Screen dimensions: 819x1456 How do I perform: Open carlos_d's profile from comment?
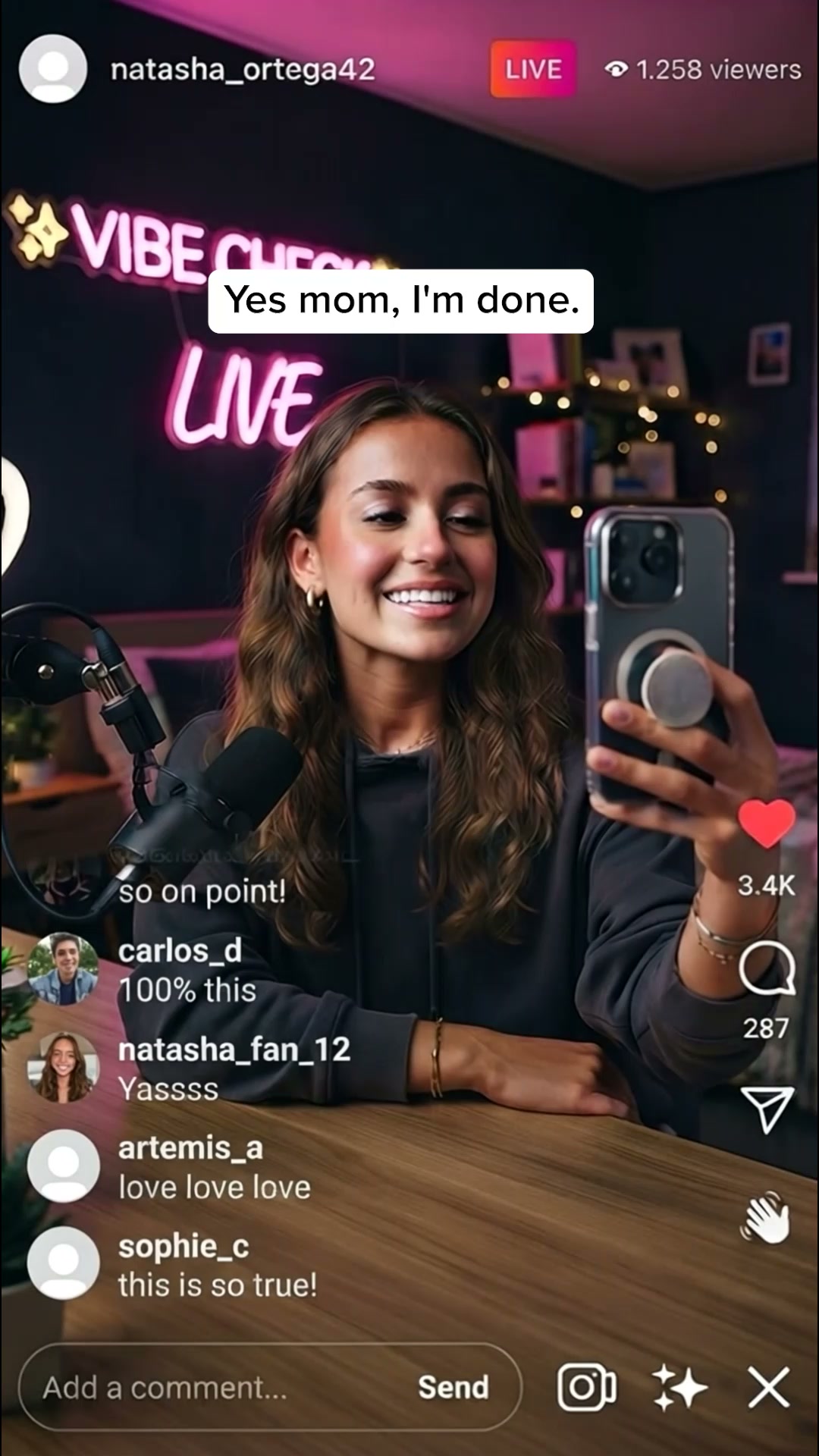(x=63, y=969)
